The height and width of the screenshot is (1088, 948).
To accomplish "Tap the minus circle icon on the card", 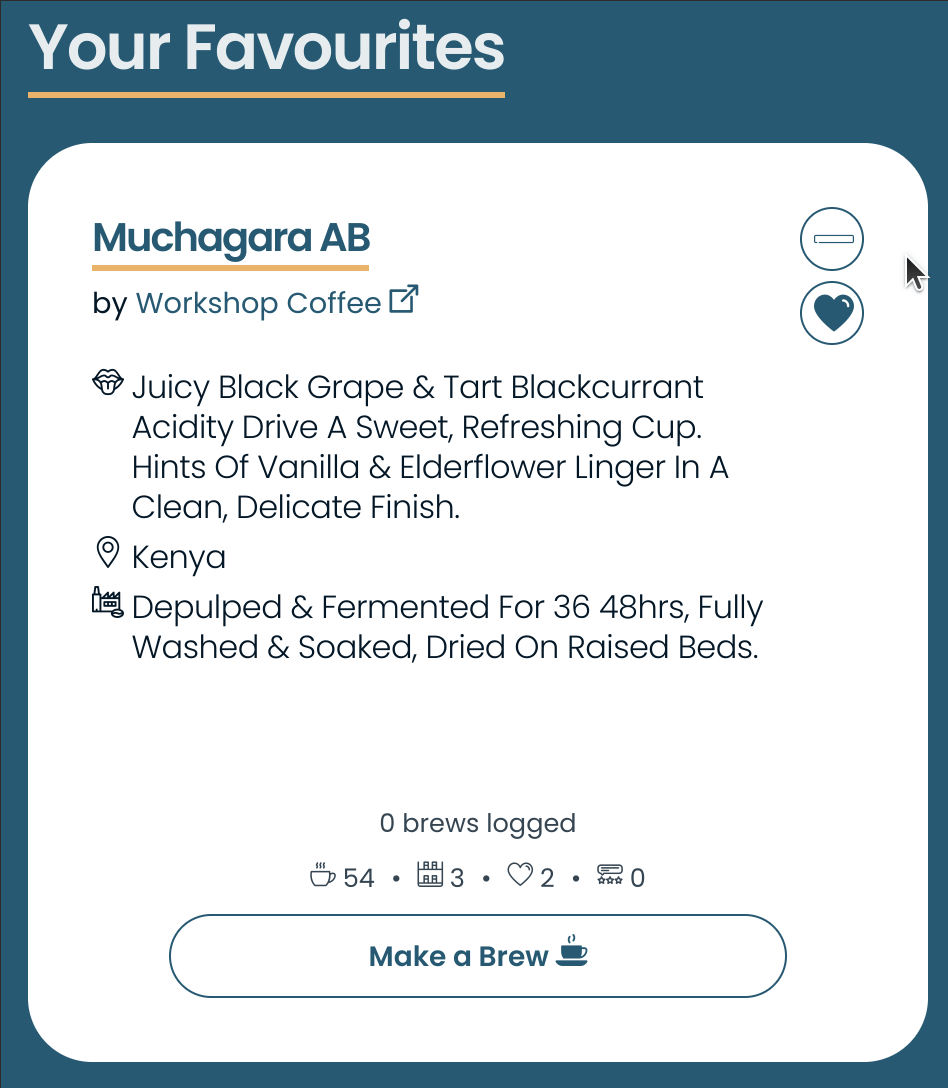I will tap(831, 239).
